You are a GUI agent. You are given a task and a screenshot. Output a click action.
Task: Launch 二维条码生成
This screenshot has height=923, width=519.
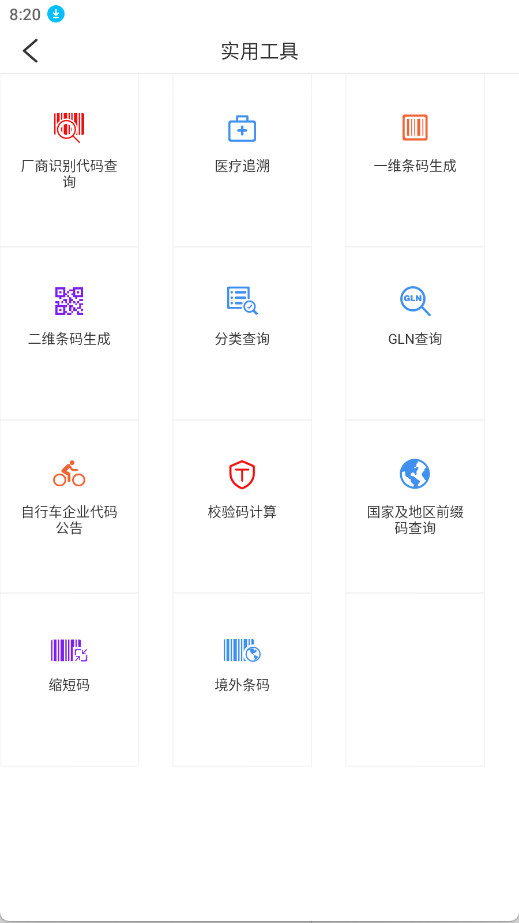(69, 333)
